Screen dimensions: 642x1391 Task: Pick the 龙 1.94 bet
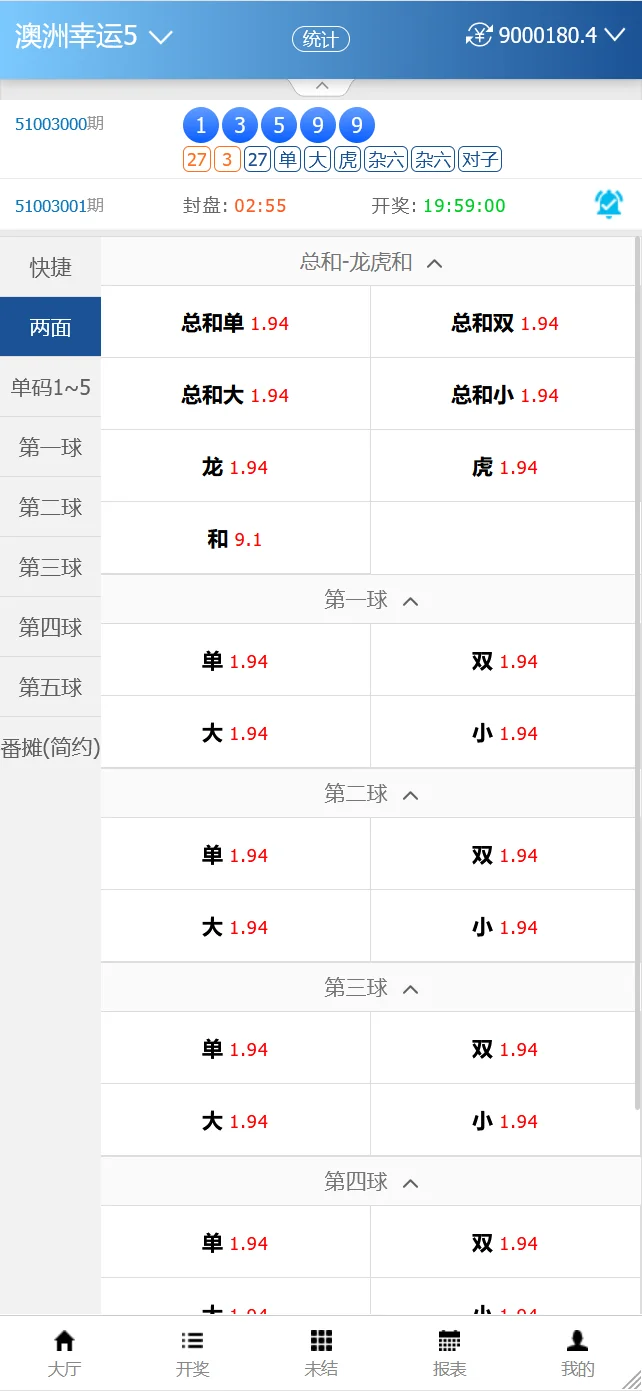[235, 467]
